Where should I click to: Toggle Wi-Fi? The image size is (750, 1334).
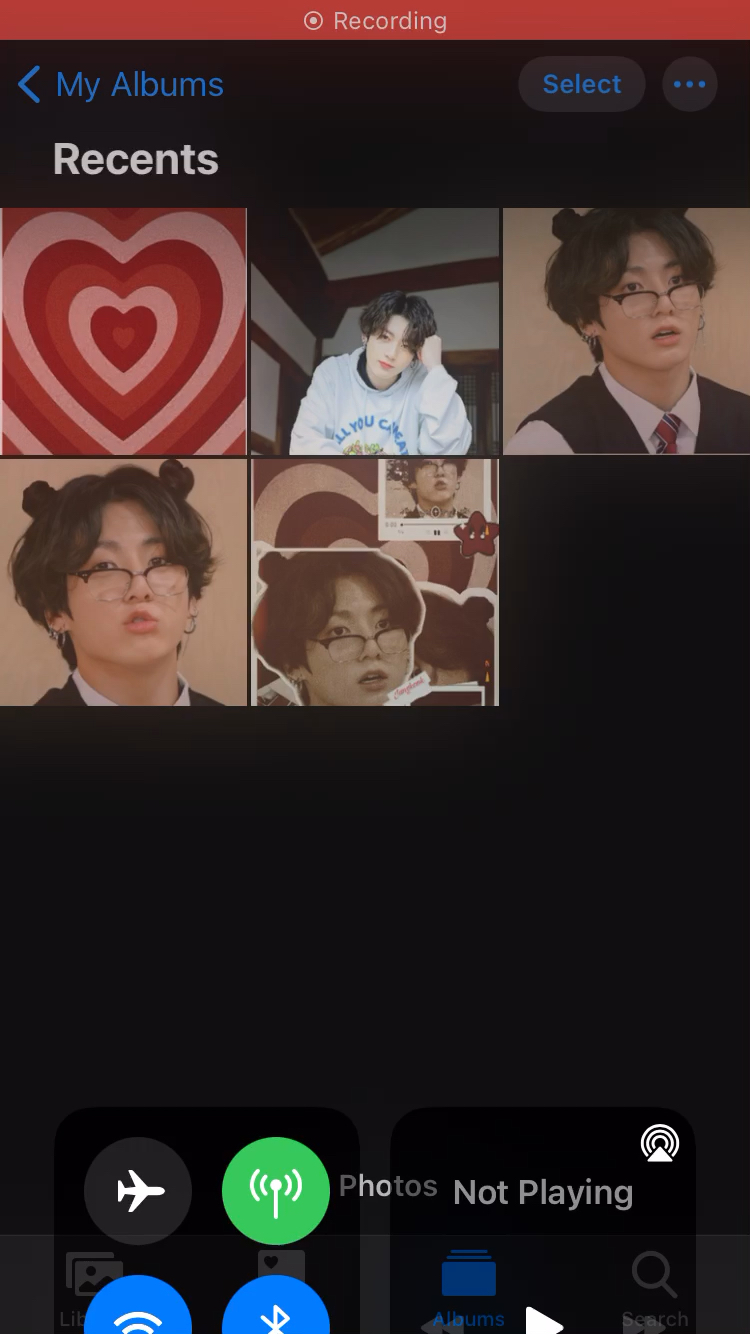point(138,1305)
